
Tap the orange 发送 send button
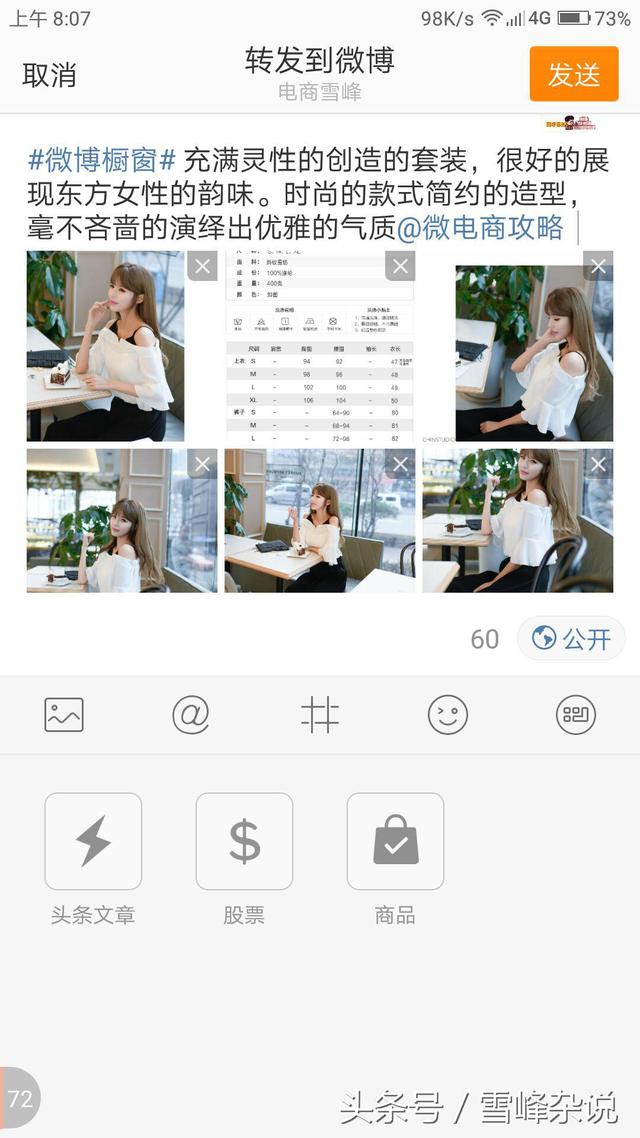574,75
